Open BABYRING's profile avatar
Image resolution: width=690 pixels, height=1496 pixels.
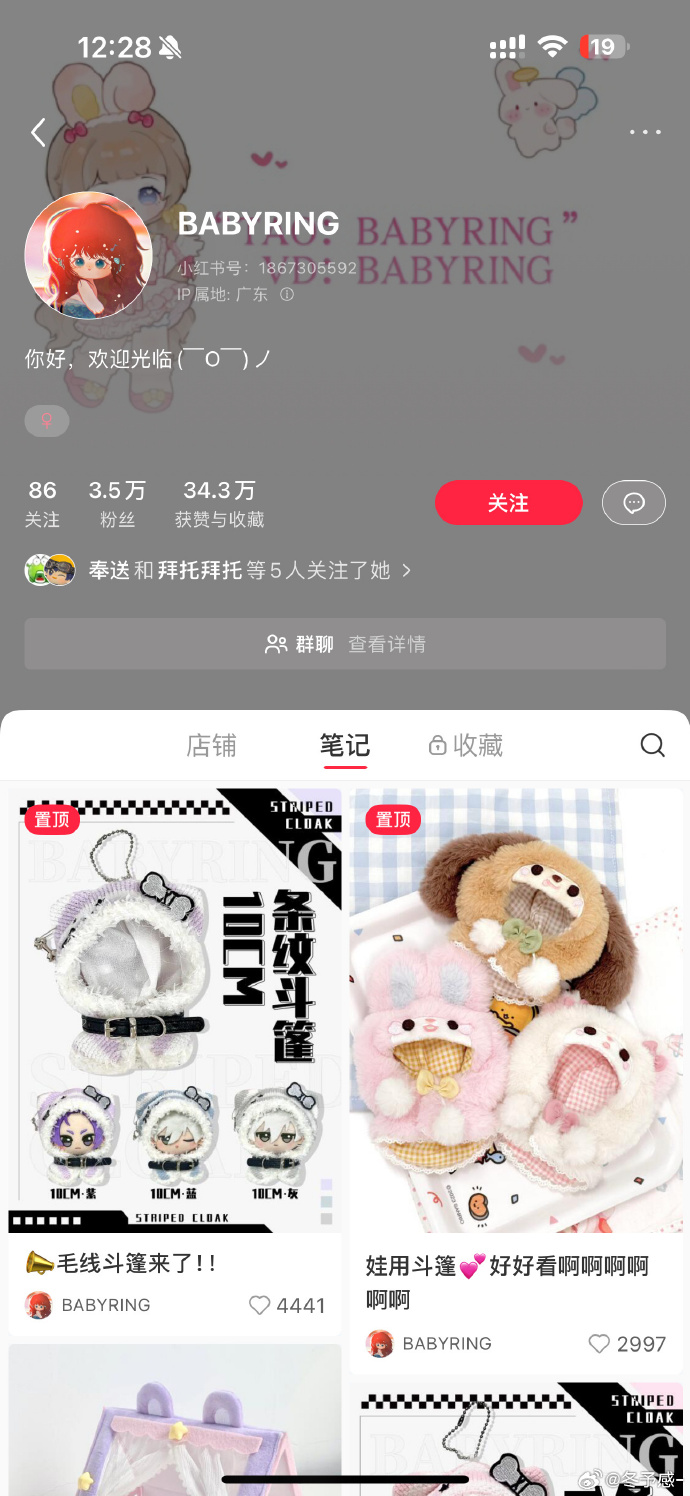(x=88, y=255)
